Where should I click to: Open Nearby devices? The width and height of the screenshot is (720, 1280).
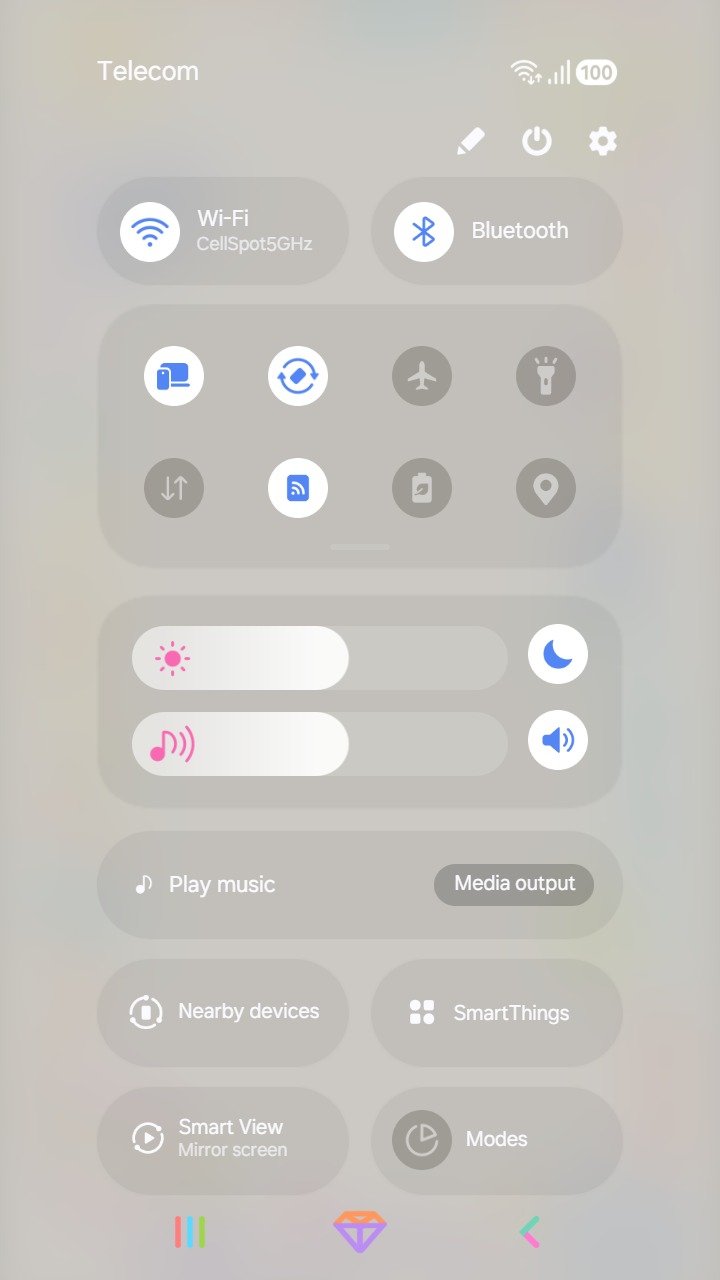(x=223, y=1012)
